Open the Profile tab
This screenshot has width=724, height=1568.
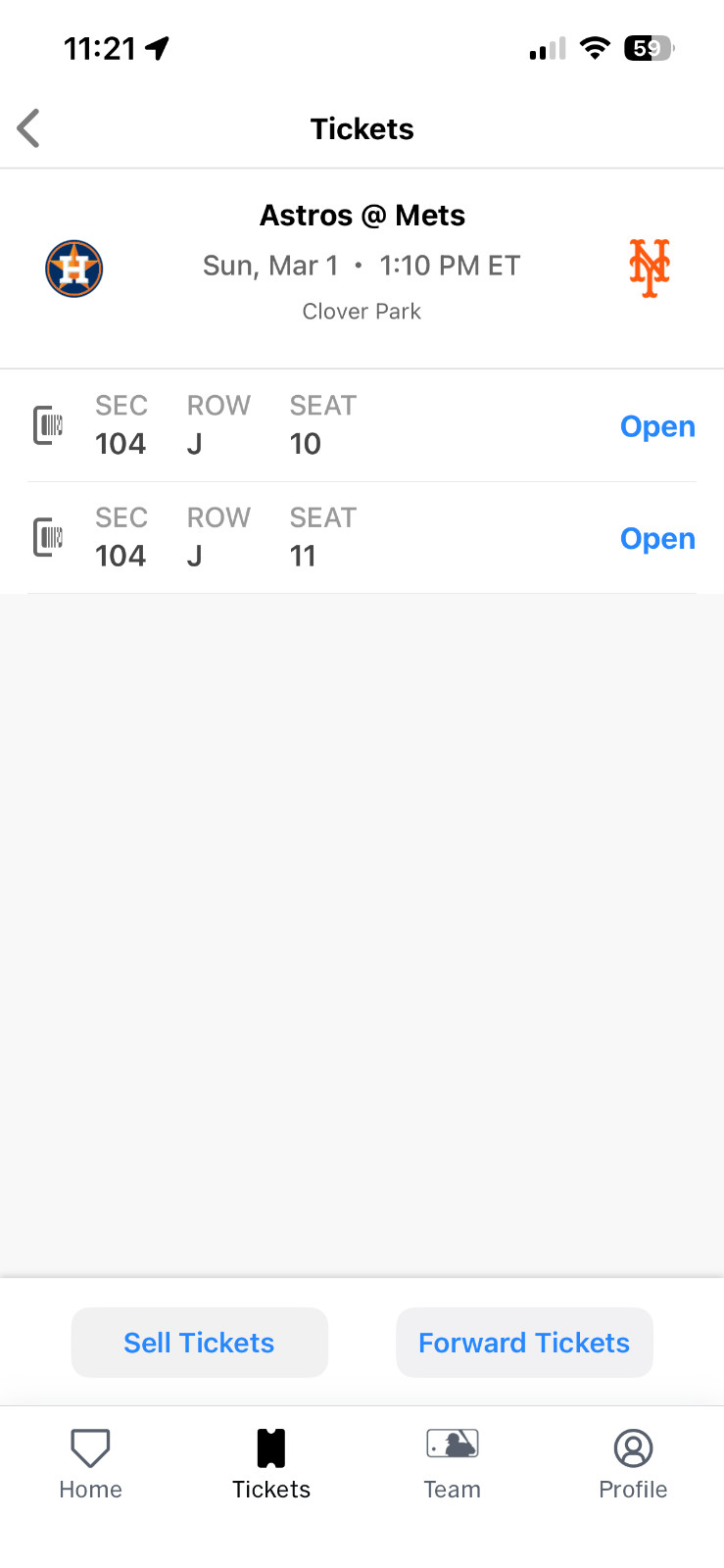[633, 1464]
